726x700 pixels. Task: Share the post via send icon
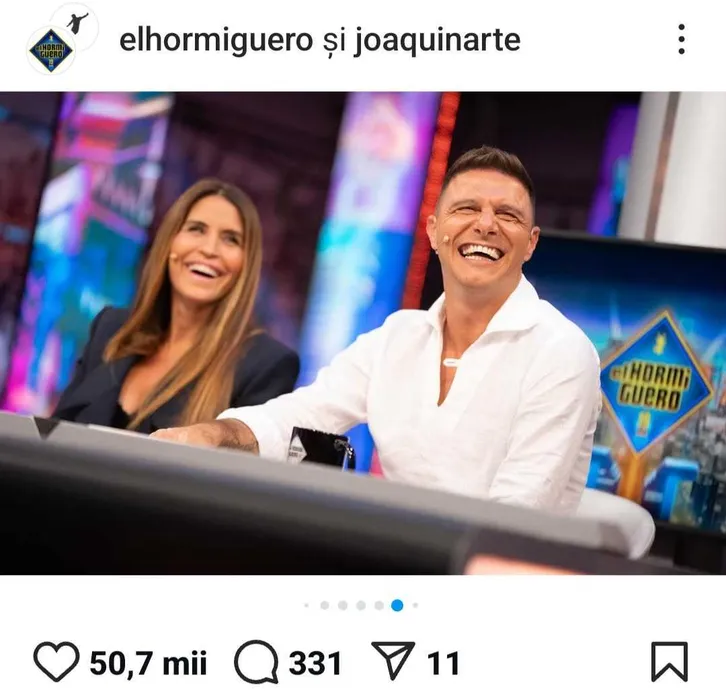(393, 662)
